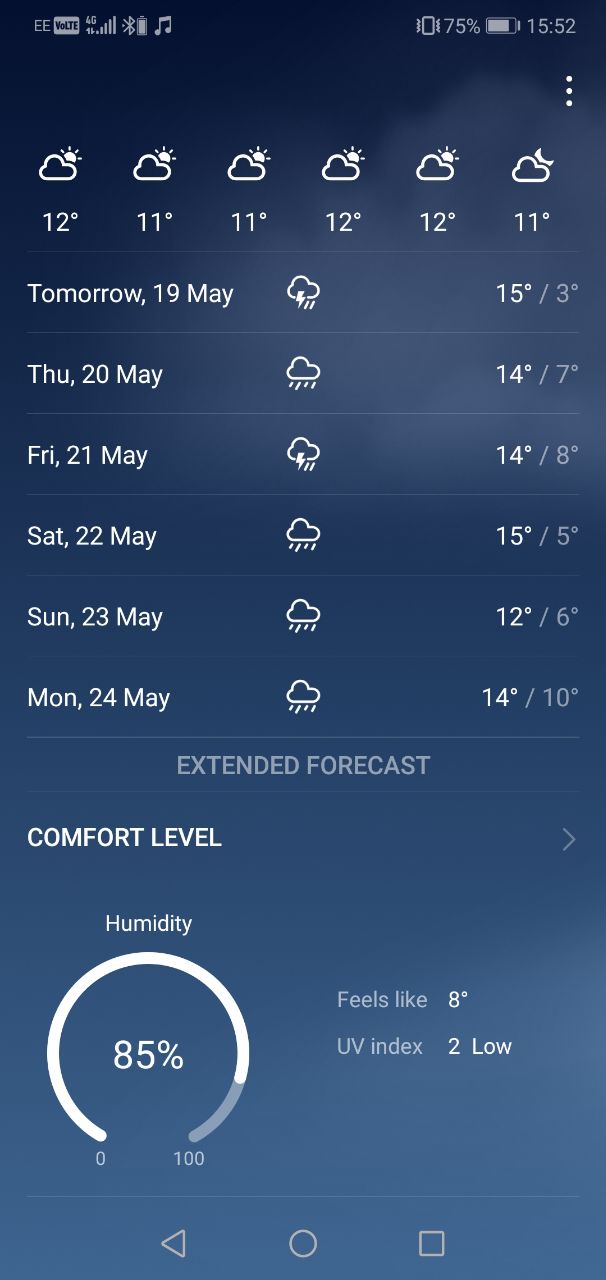
Task: Open the Thu, 20 May forecast row
Action: click(x=303, y=374)
